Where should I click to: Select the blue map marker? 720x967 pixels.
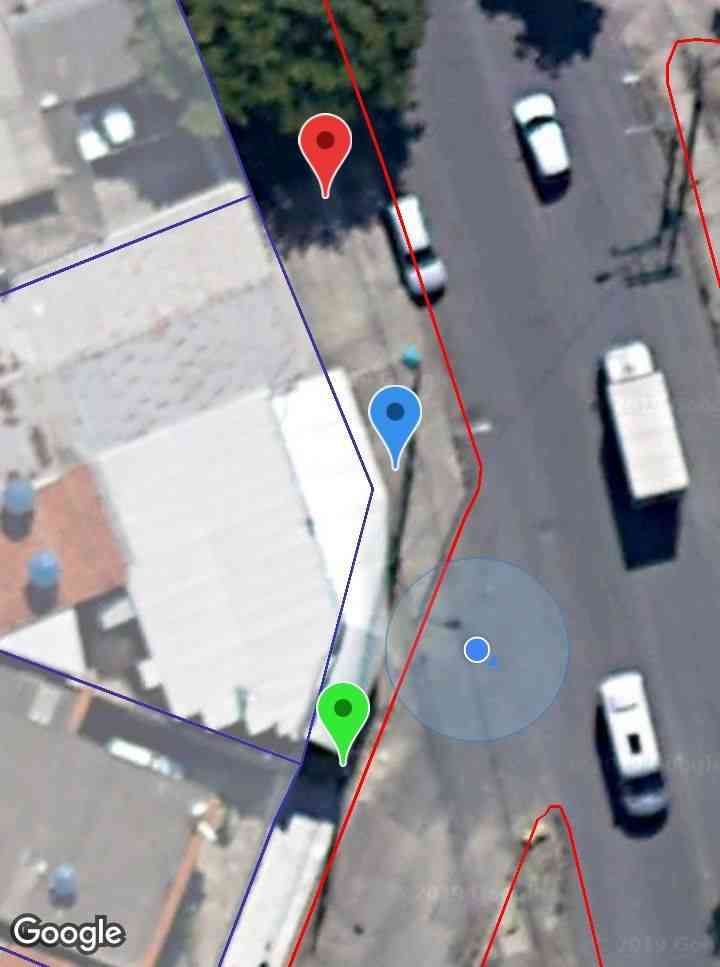(x=395, y=416)
